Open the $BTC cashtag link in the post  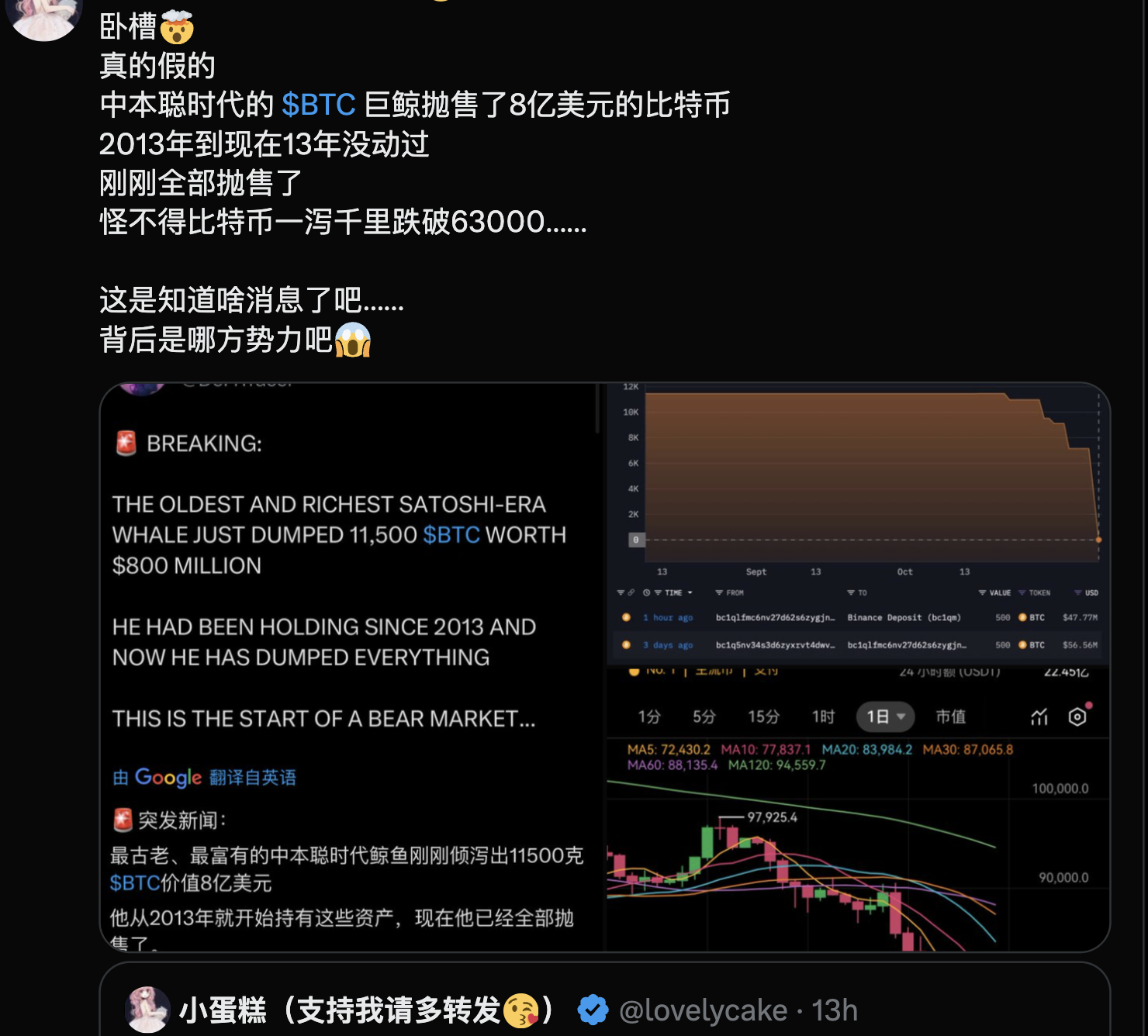point(318,105)
